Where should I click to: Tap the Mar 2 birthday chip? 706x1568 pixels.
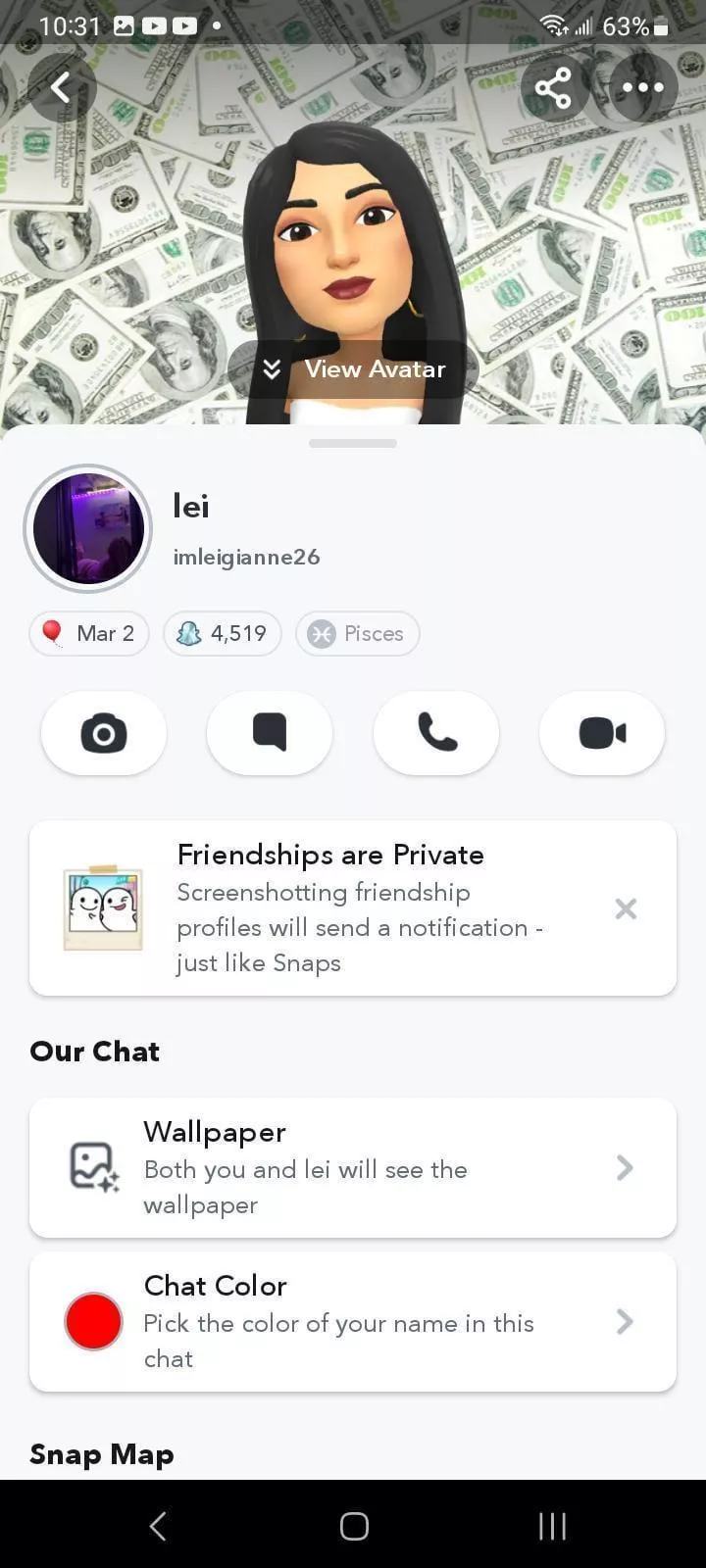coord(89,633)
